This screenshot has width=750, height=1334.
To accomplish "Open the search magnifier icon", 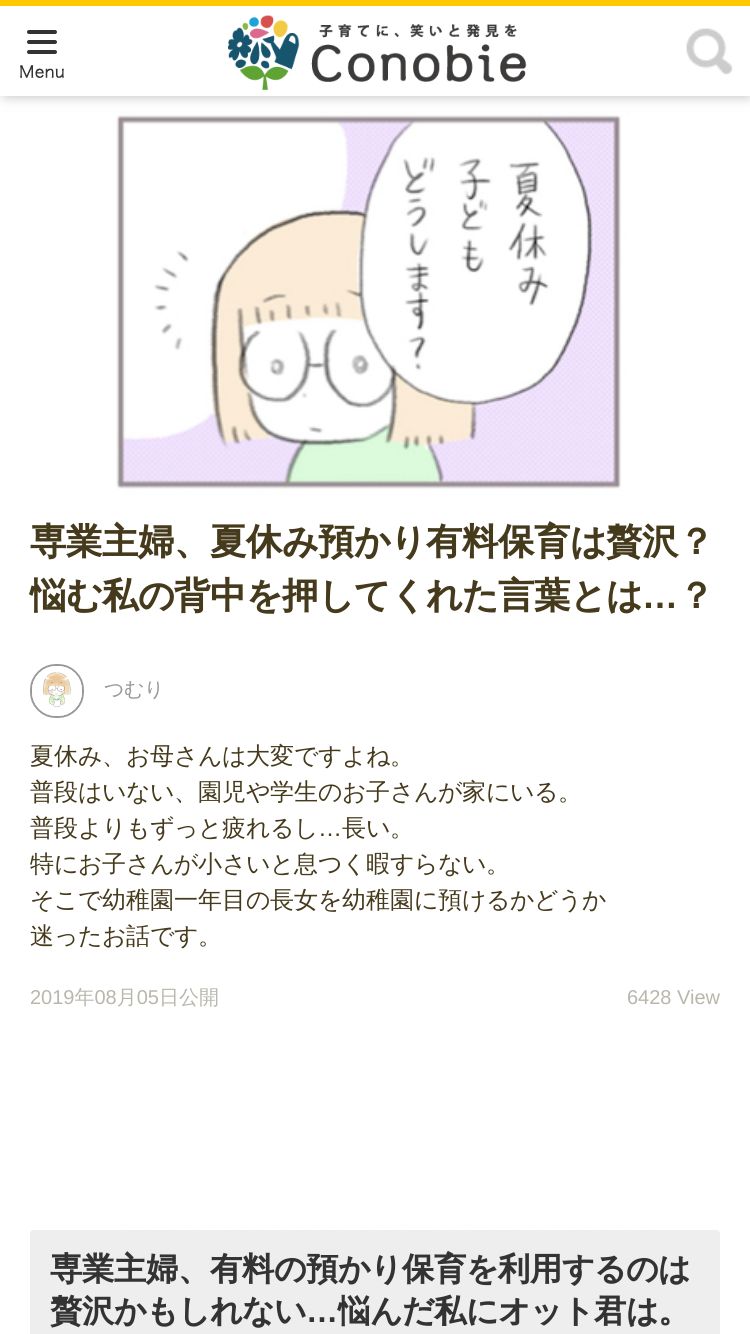I will pos(708,51).
